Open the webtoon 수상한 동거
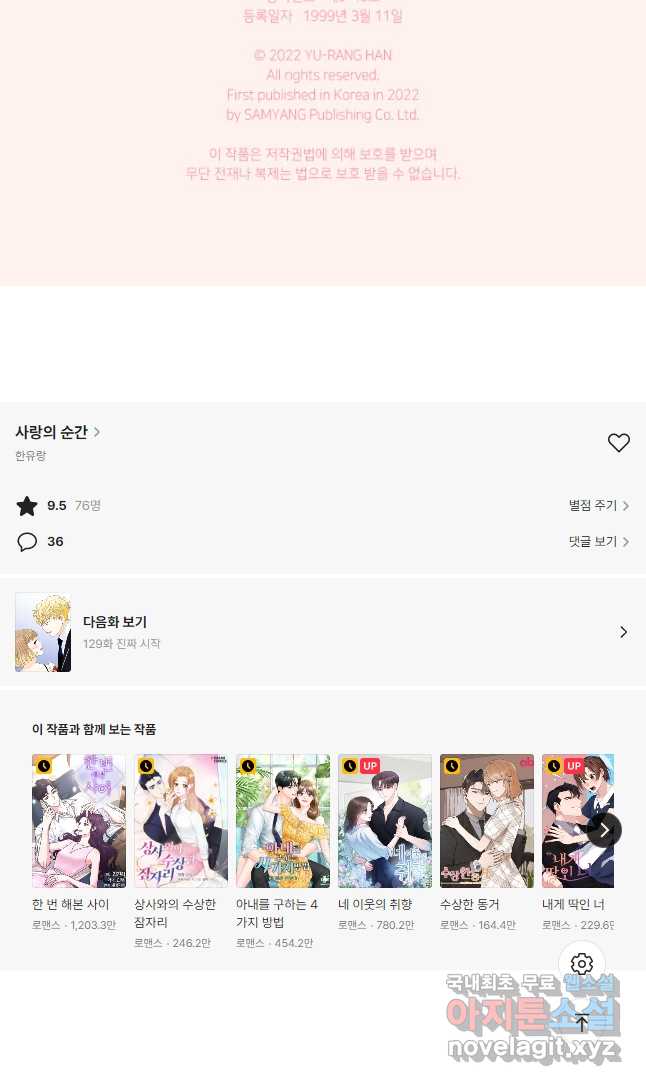 click(486, 821)
